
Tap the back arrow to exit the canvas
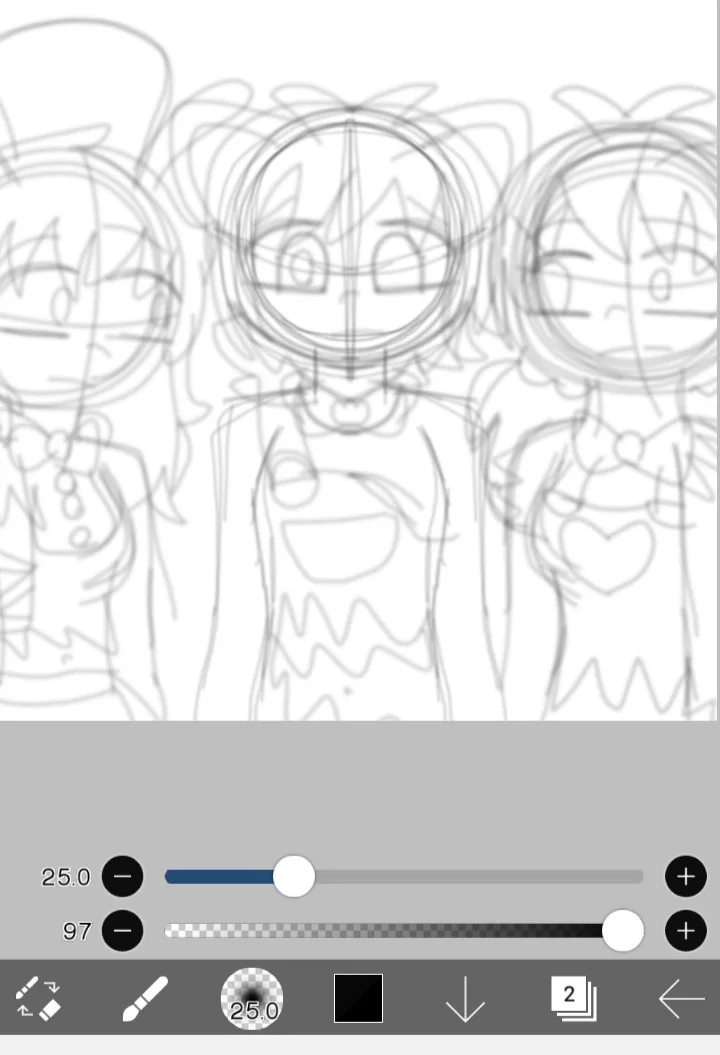click(x=681, y=998)
